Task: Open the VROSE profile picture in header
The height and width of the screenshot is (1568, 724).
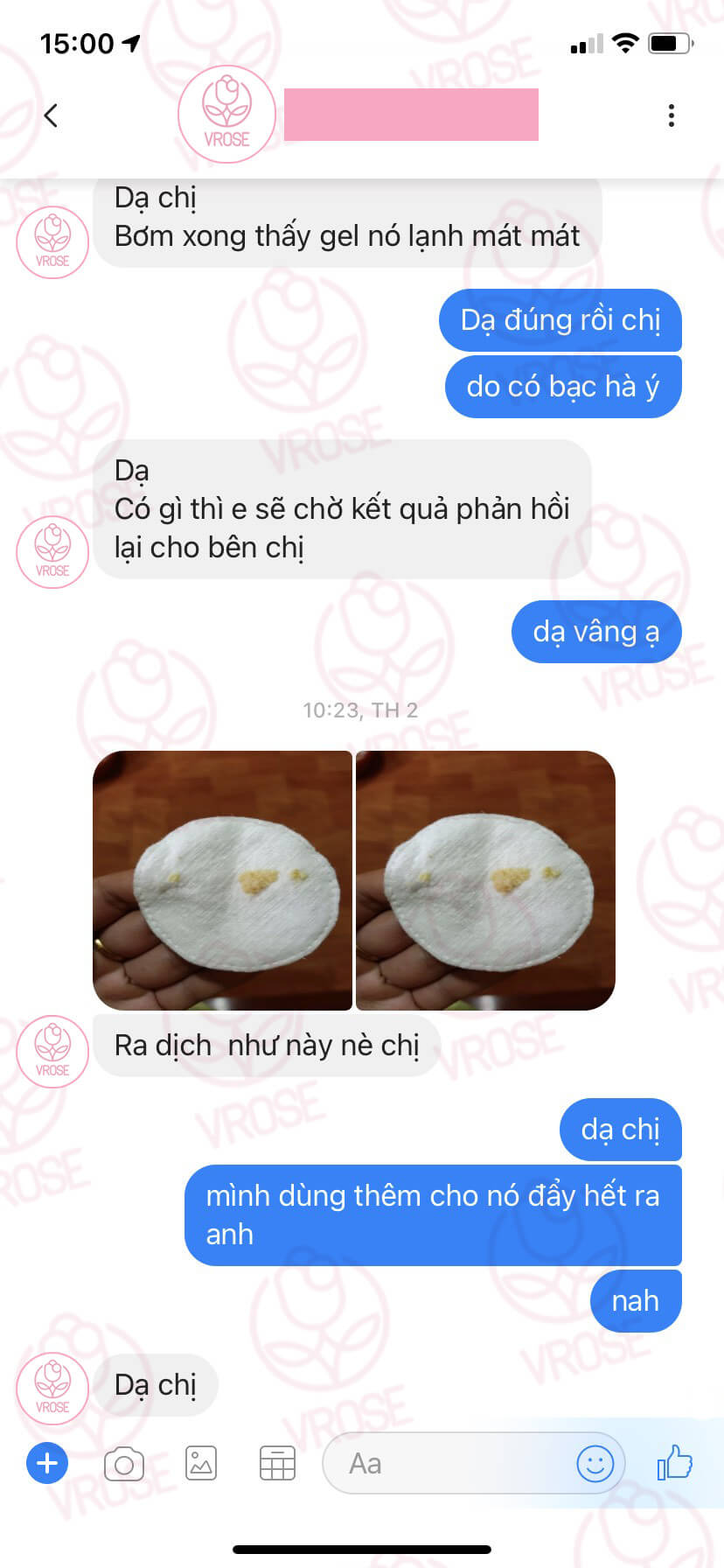Action: 226,115
